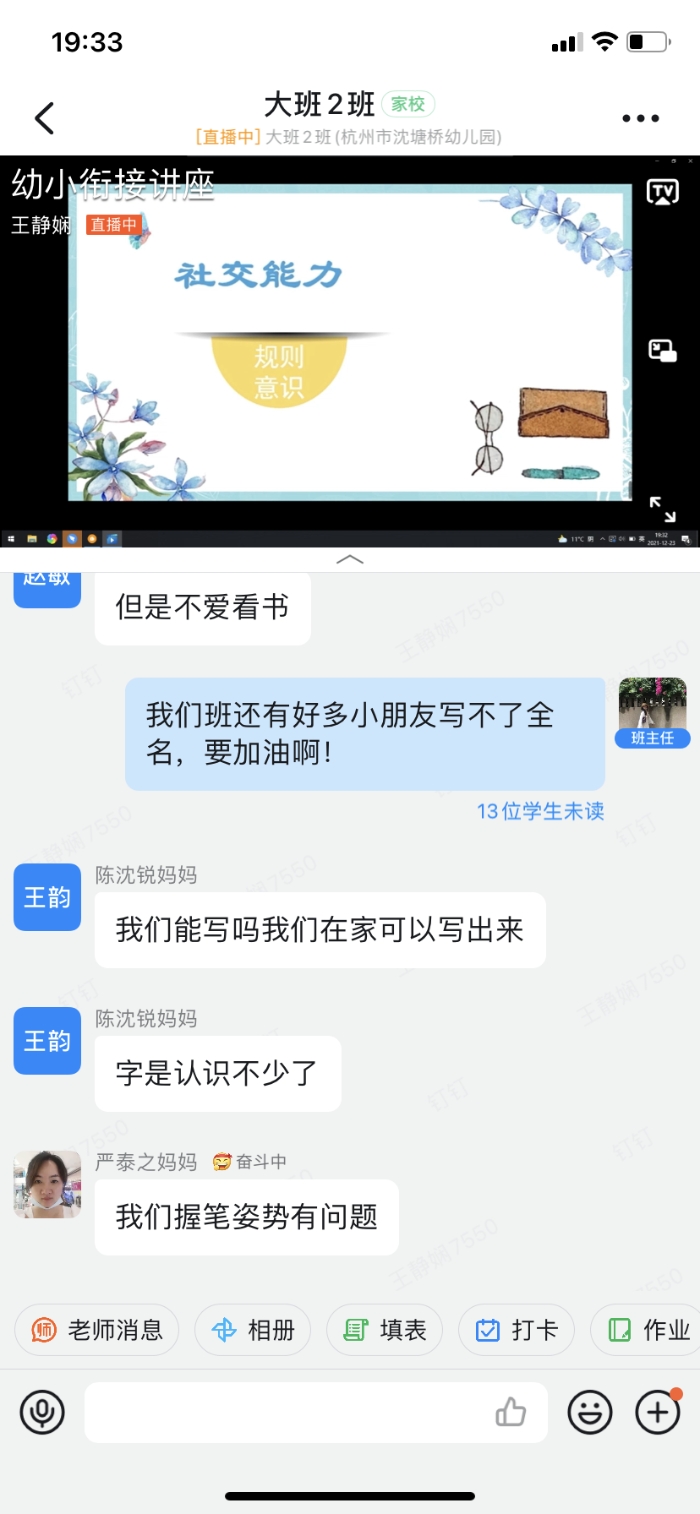Tap the 家校 tag beside group name
700x1514 pixels.
click(408, 104)
